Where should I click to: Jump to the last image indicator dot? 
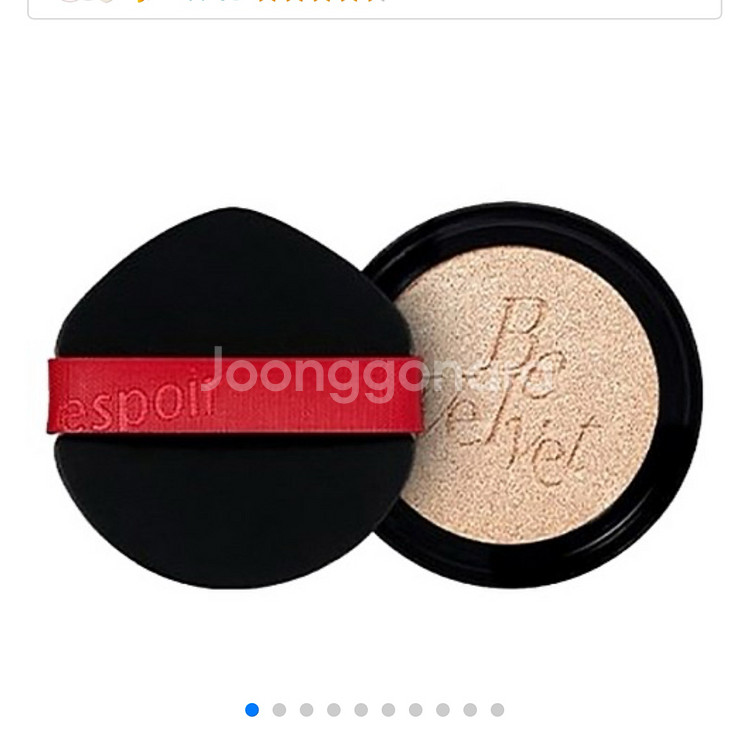[497, 710]
